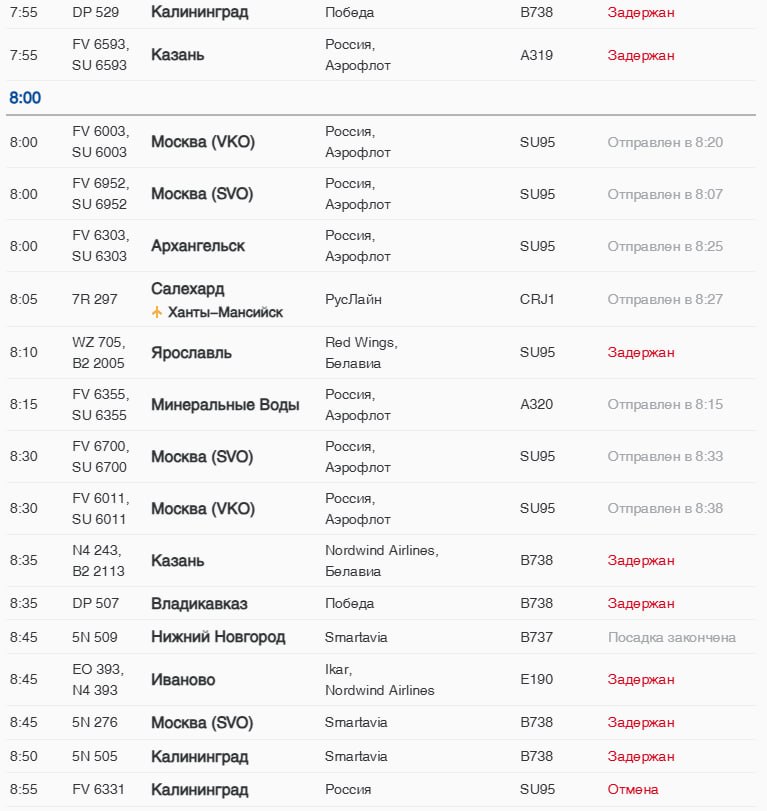Open flight 7R 297 to Салехард
This screenshot has width=767, height=811.
point(188,289)
